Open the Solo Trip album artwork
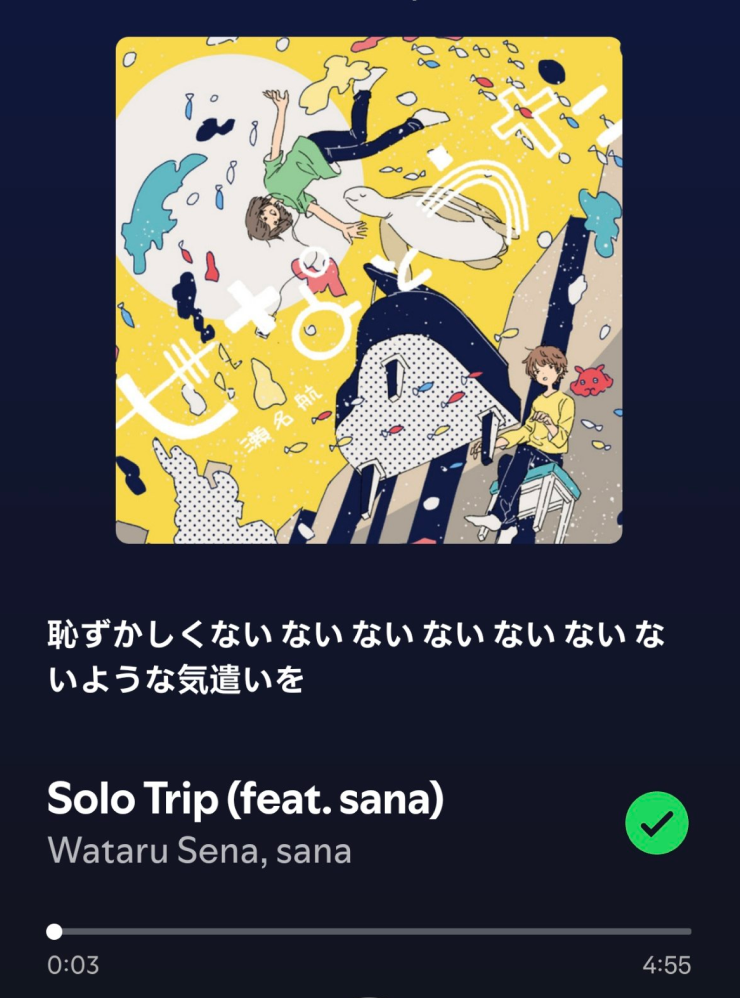740x998 pixels. (x=369, y=290)
